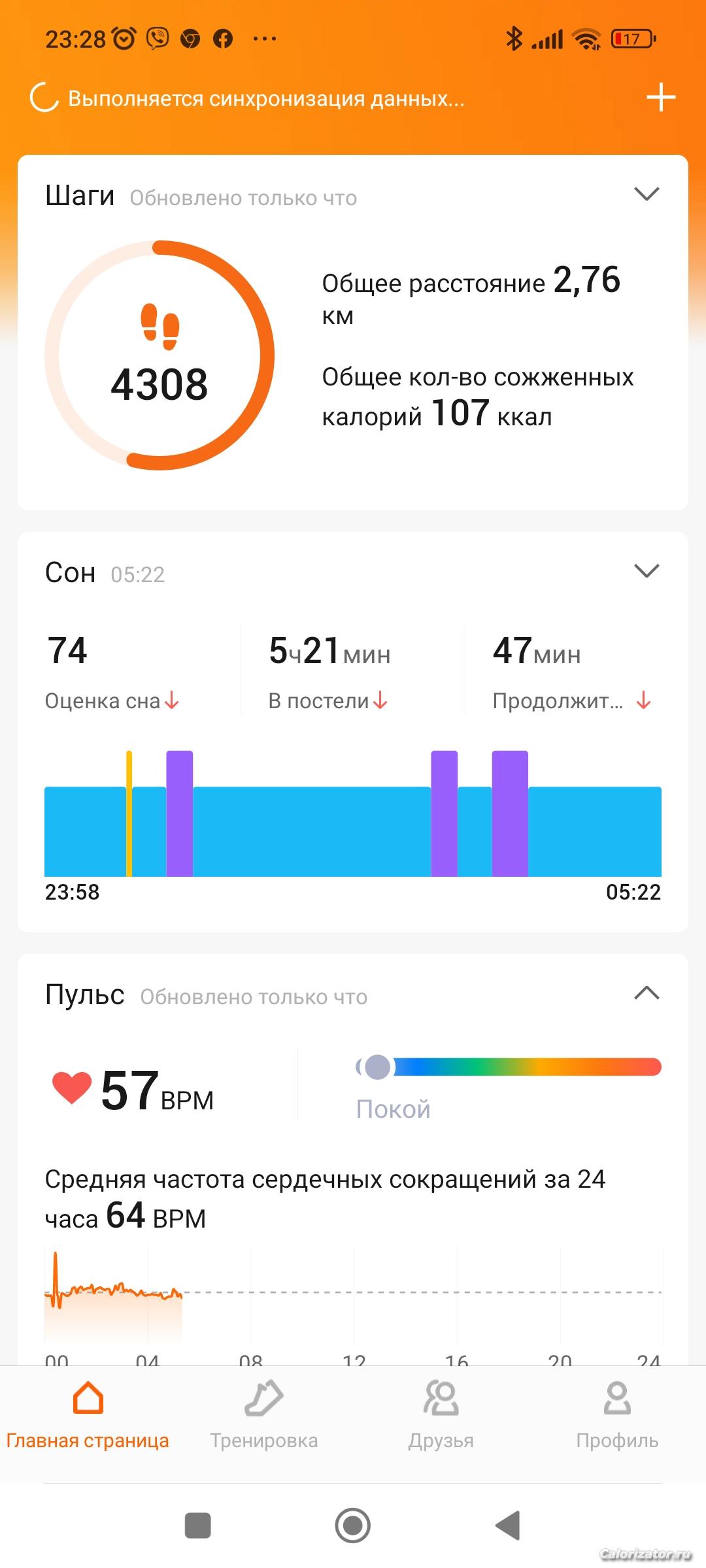Image resolution: width=706 pixels, height=1568 pixels.
Task: Open the step count ring showing 4308
Action: pyautogui.click(x=160, y=355)
